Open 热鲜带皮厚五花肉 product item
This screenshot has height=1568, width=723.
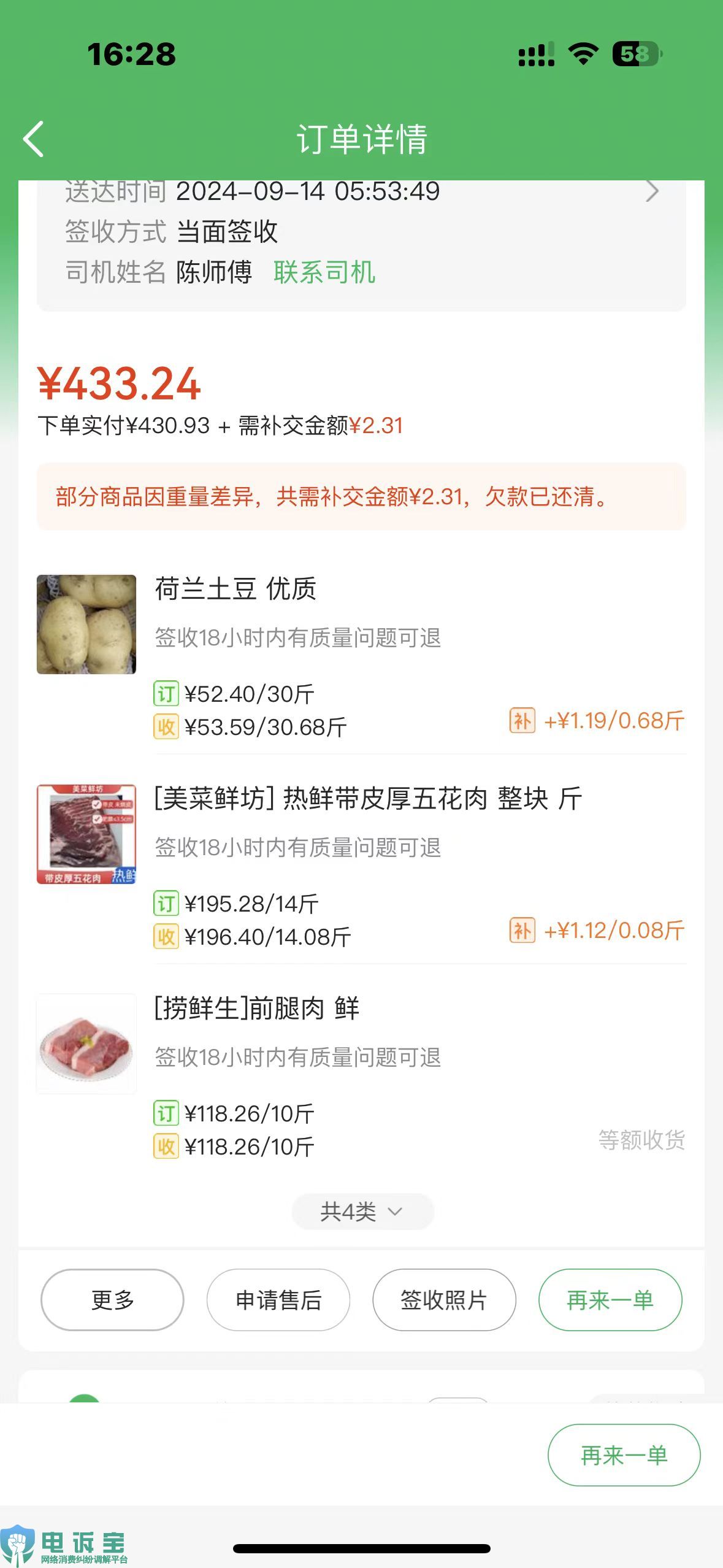point(368,799)
